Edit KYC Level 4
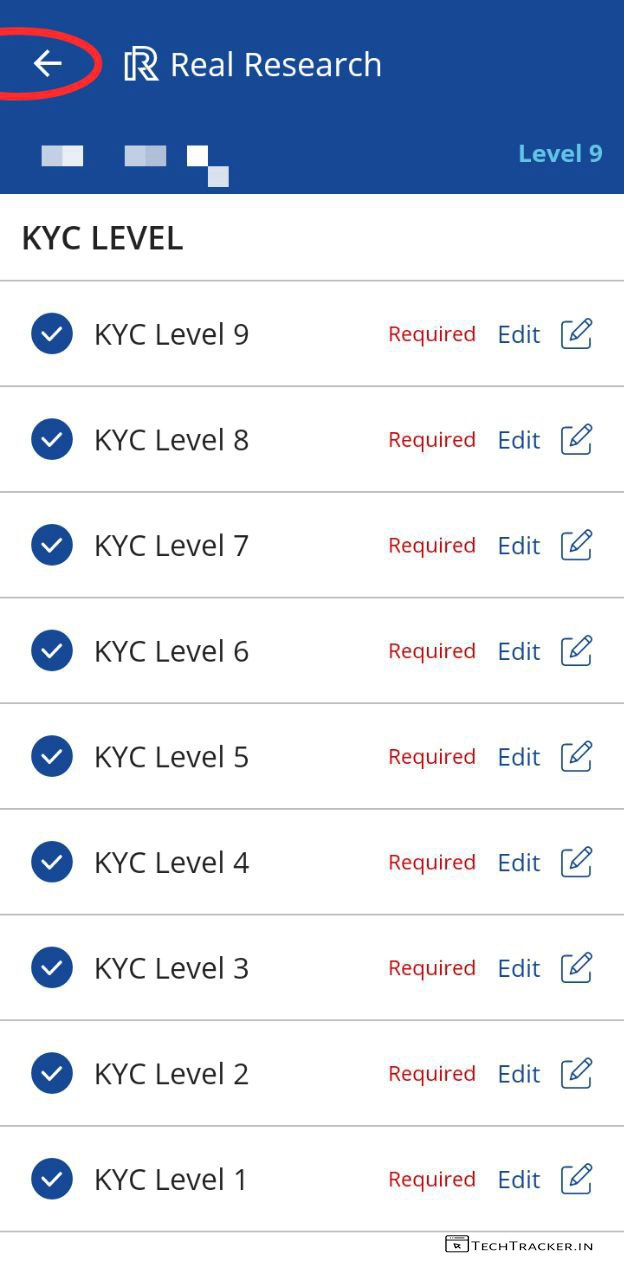 pyautogui.click(x=519, y=862)
